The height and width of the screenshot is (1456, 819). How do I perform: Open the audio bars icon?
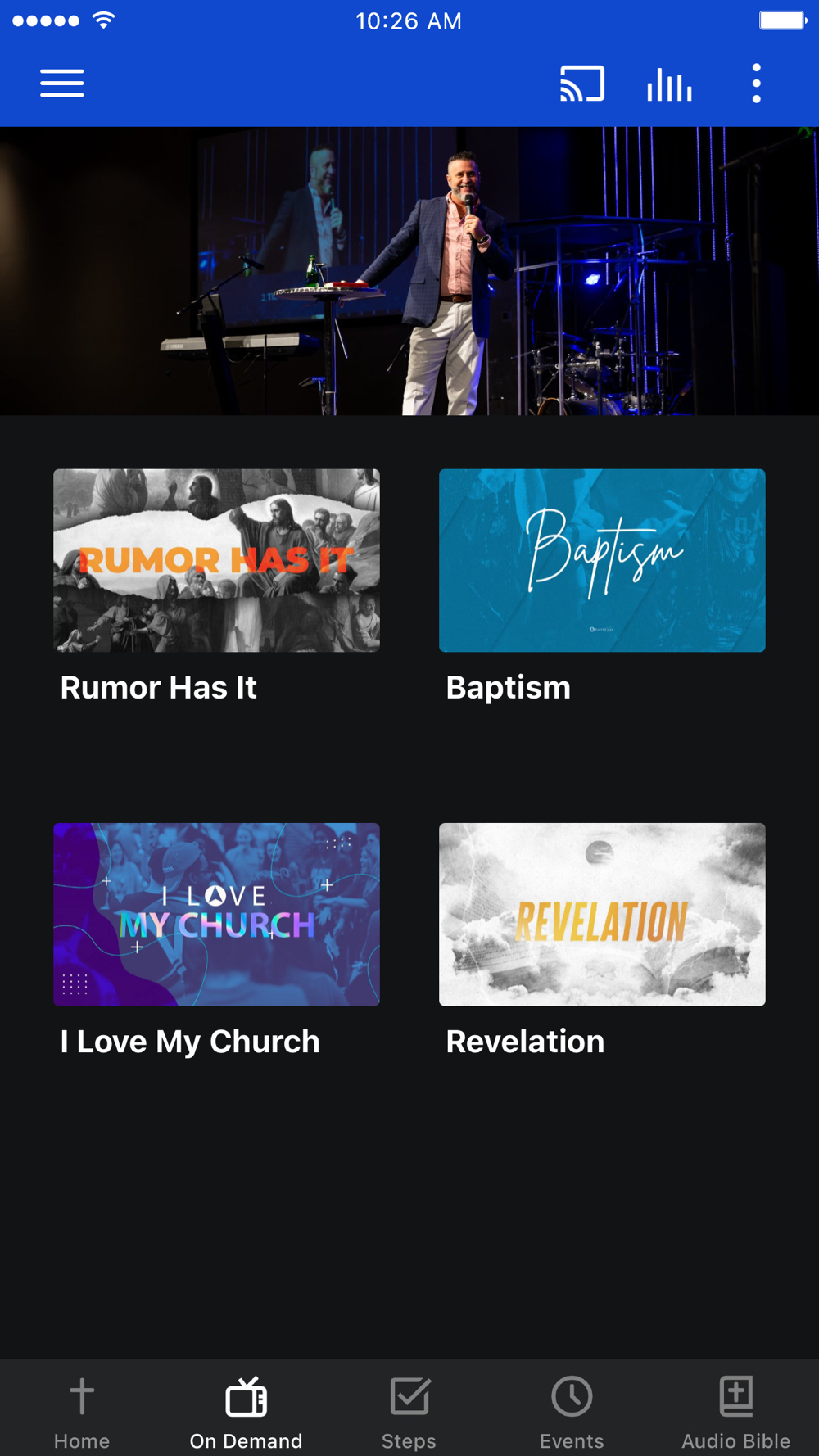669,84
